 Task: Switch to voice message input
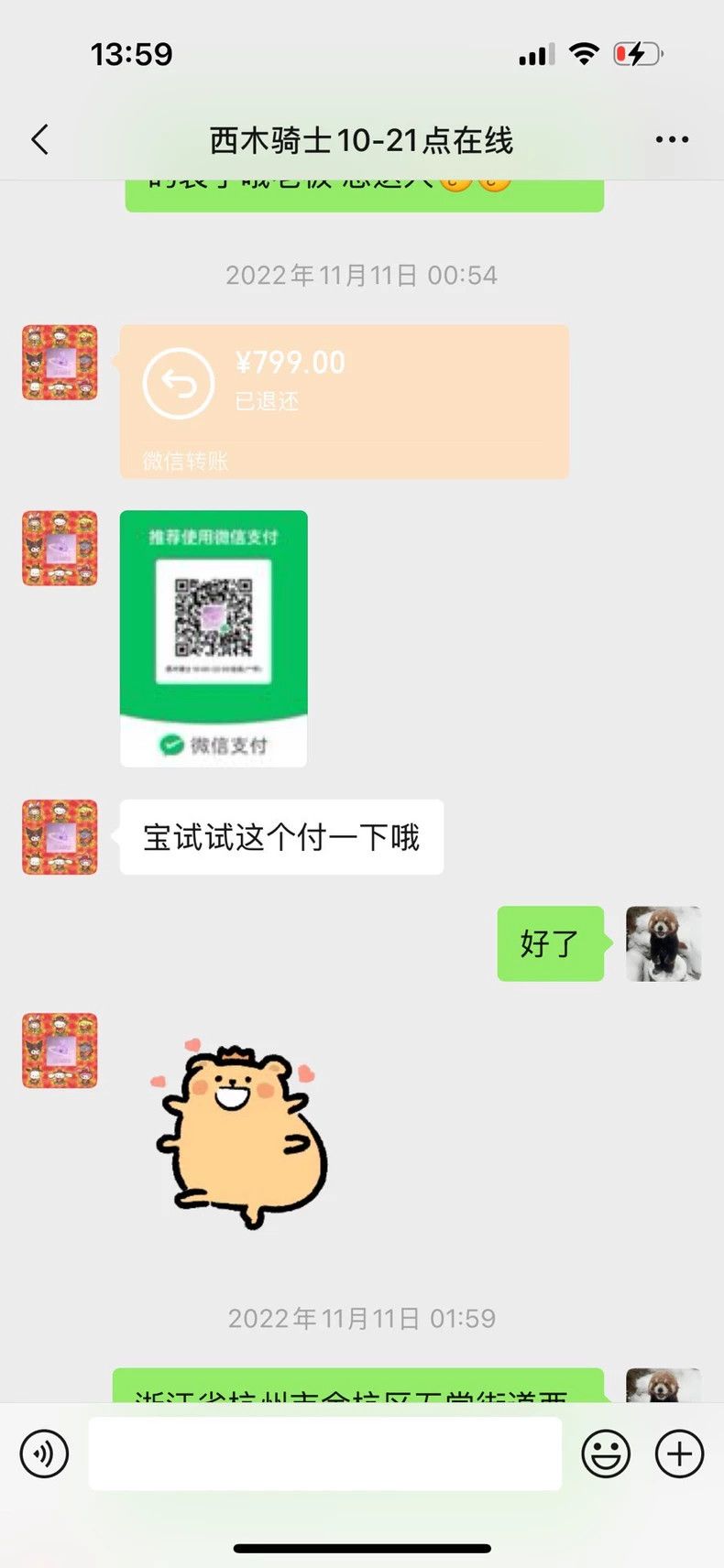(44, 1454)
